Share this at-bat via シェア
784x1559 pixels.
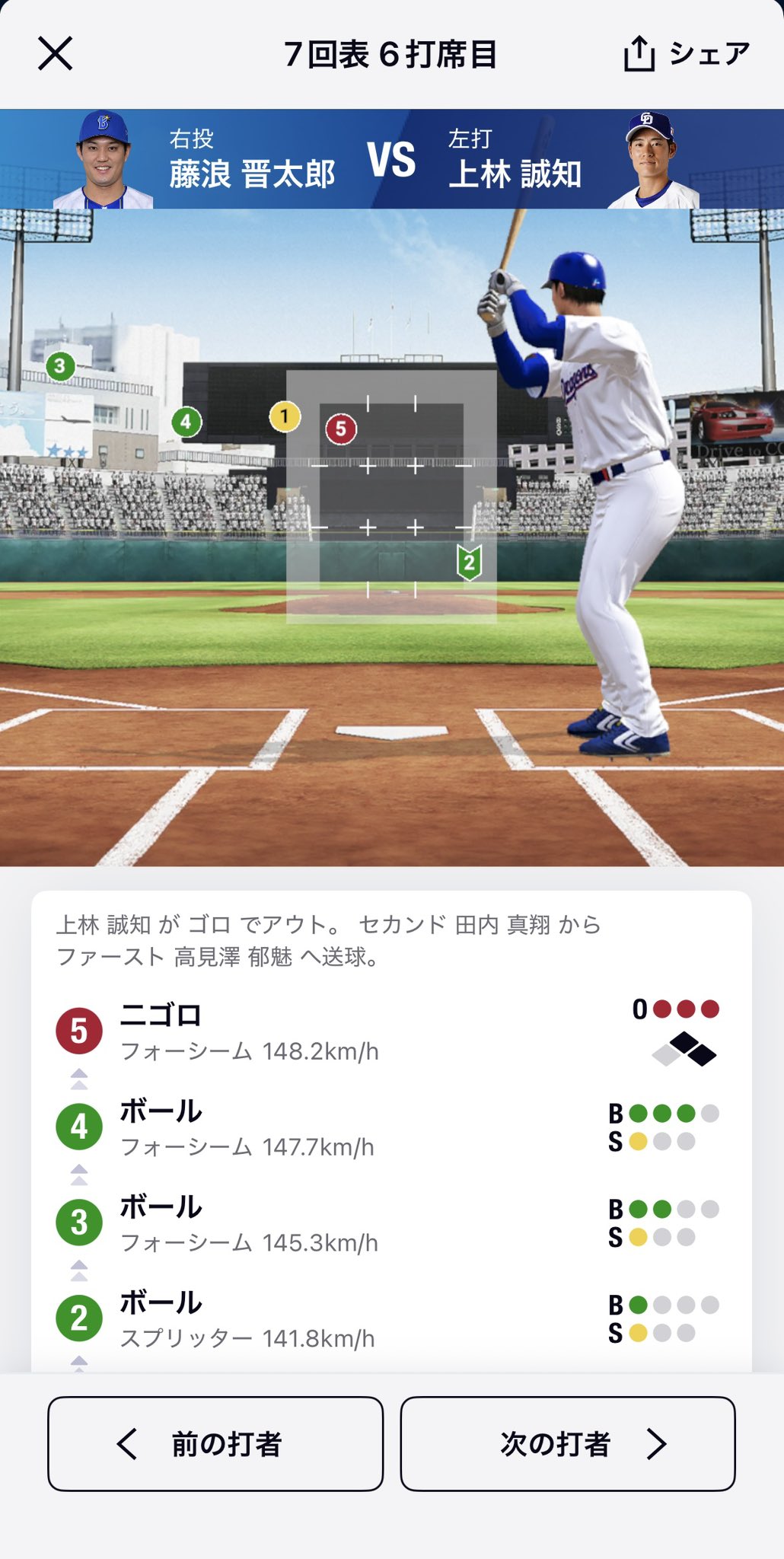click(x=687, y=54)
